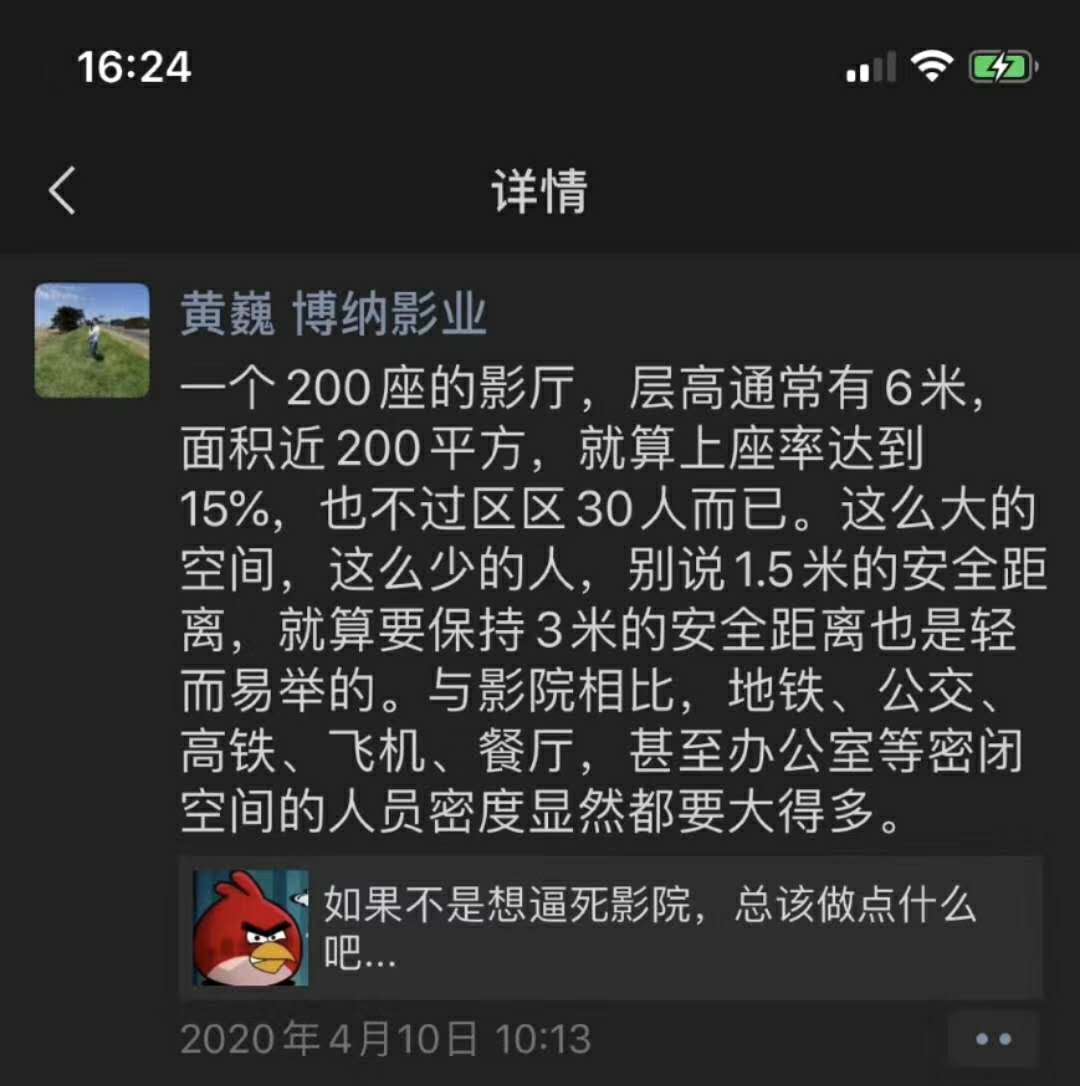This screenshot has height=1086, width=1080.
Task: Open the shared article 如果不是想逼死影院
Action: 610,927
